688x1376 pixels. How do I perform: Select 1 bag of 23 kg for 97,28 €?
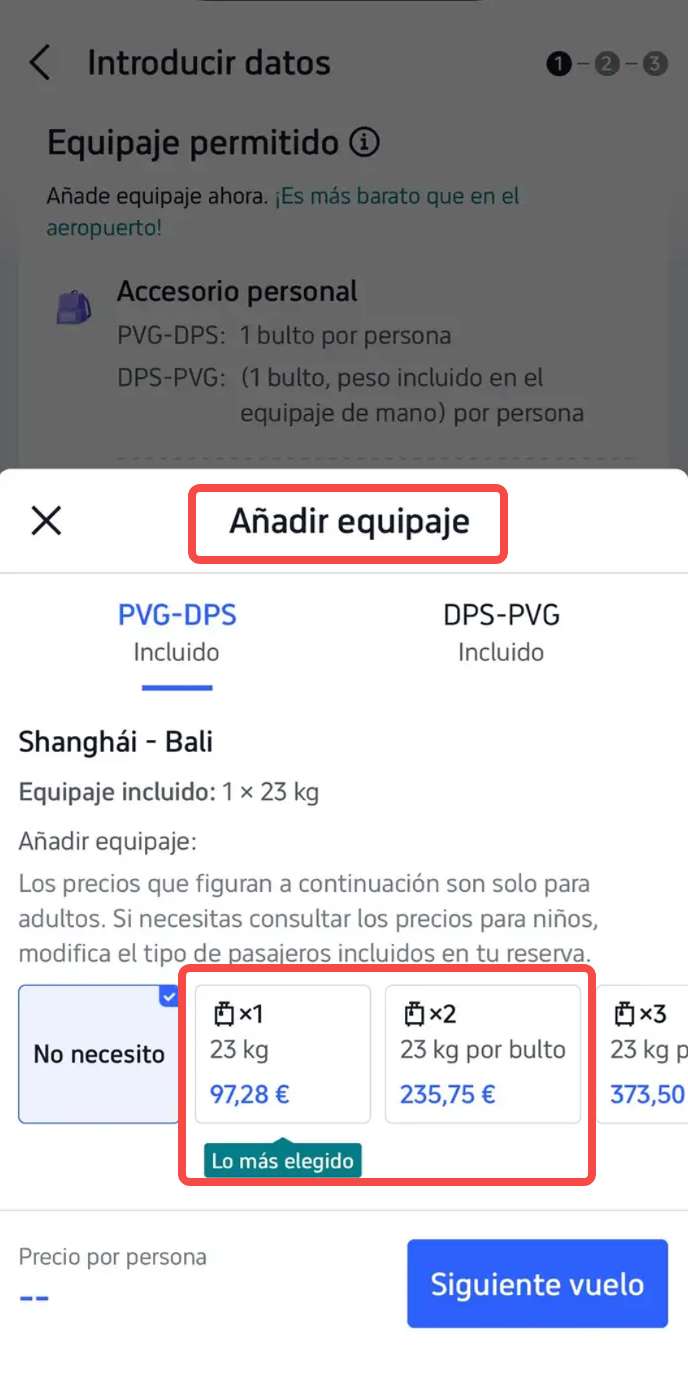click(x=282, y=1054)
